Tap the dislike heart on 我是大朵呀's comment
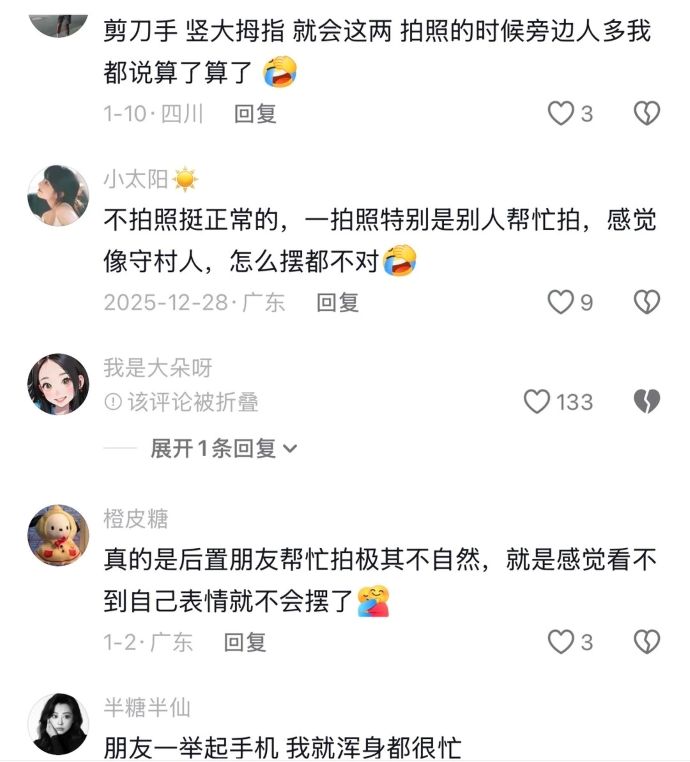Image resolution: width=690 pixels, height=762 pixels. point(647,402)
